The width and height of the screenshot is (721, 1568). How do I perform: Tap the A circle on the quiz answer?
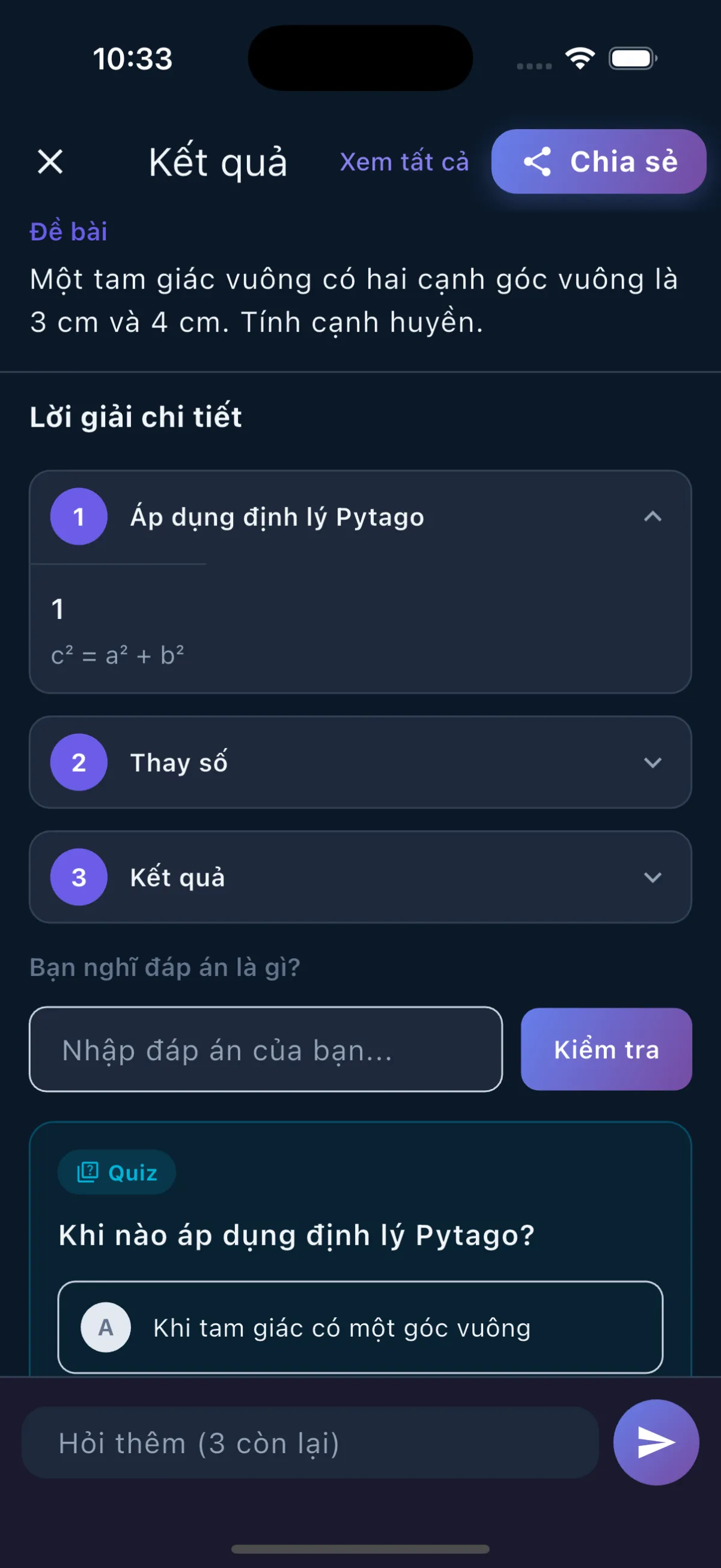pyautogui.click(x=106, y=1328)
